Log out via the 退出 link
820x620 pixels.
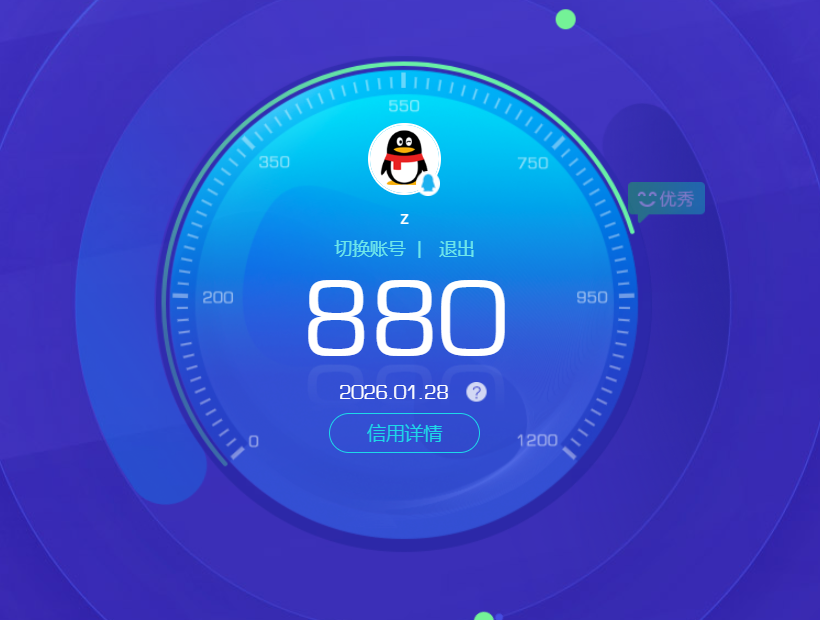[x=457, y=249]
